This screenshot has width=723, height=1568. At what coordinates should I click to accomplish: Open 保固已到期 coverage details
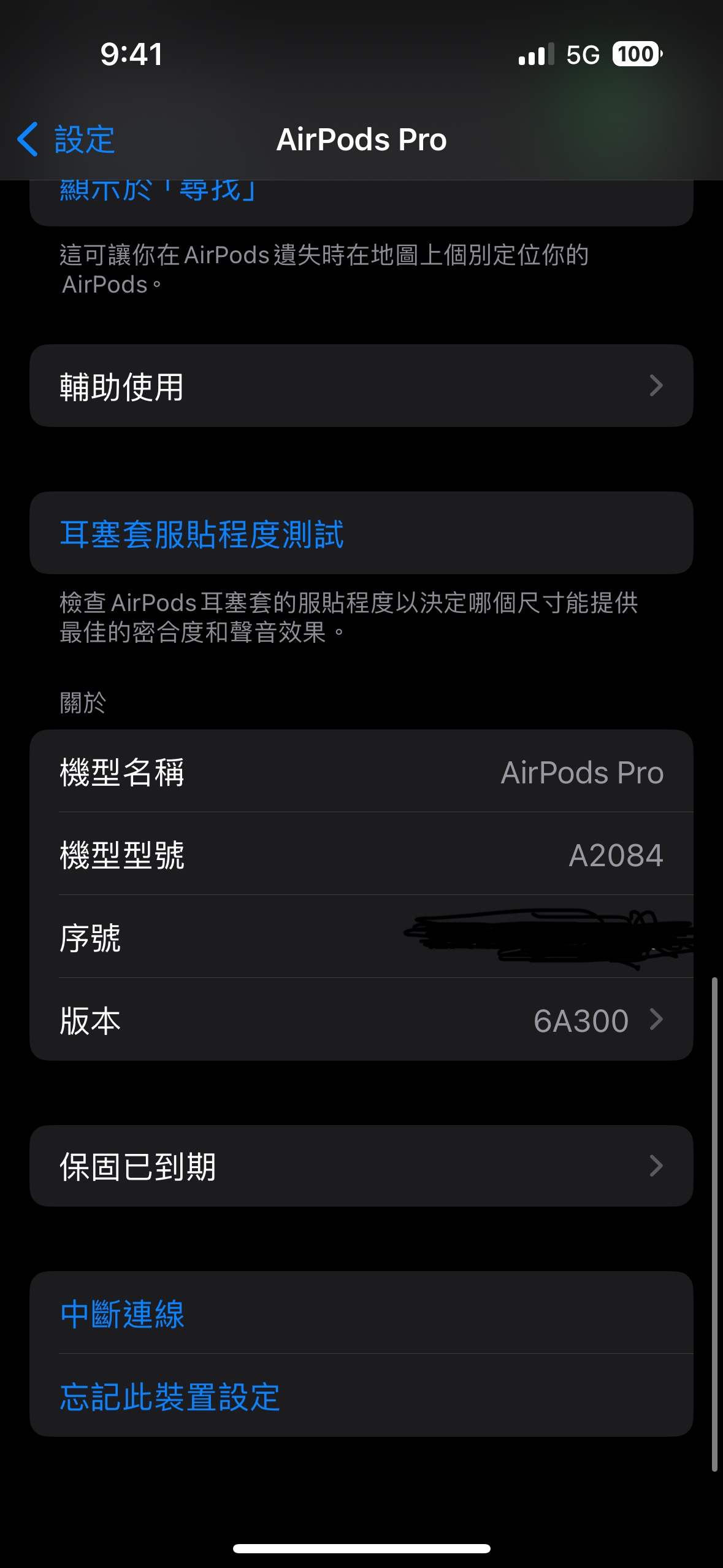coord(361,1166)
